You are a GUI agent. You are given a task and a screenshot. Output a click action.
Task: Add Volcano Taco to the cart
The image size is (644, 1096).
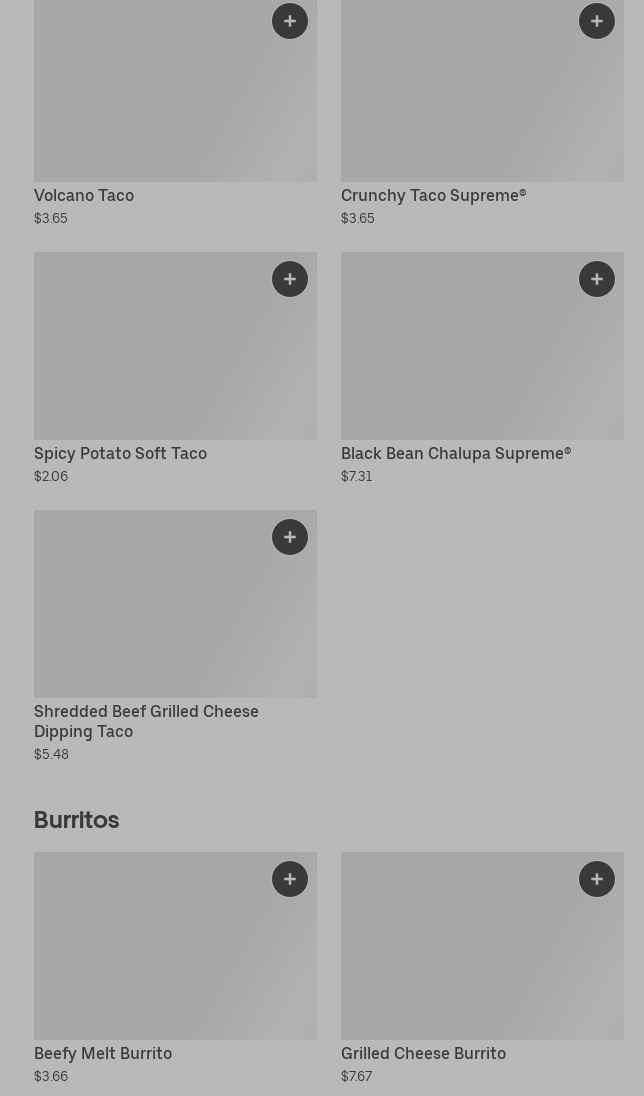289,21
